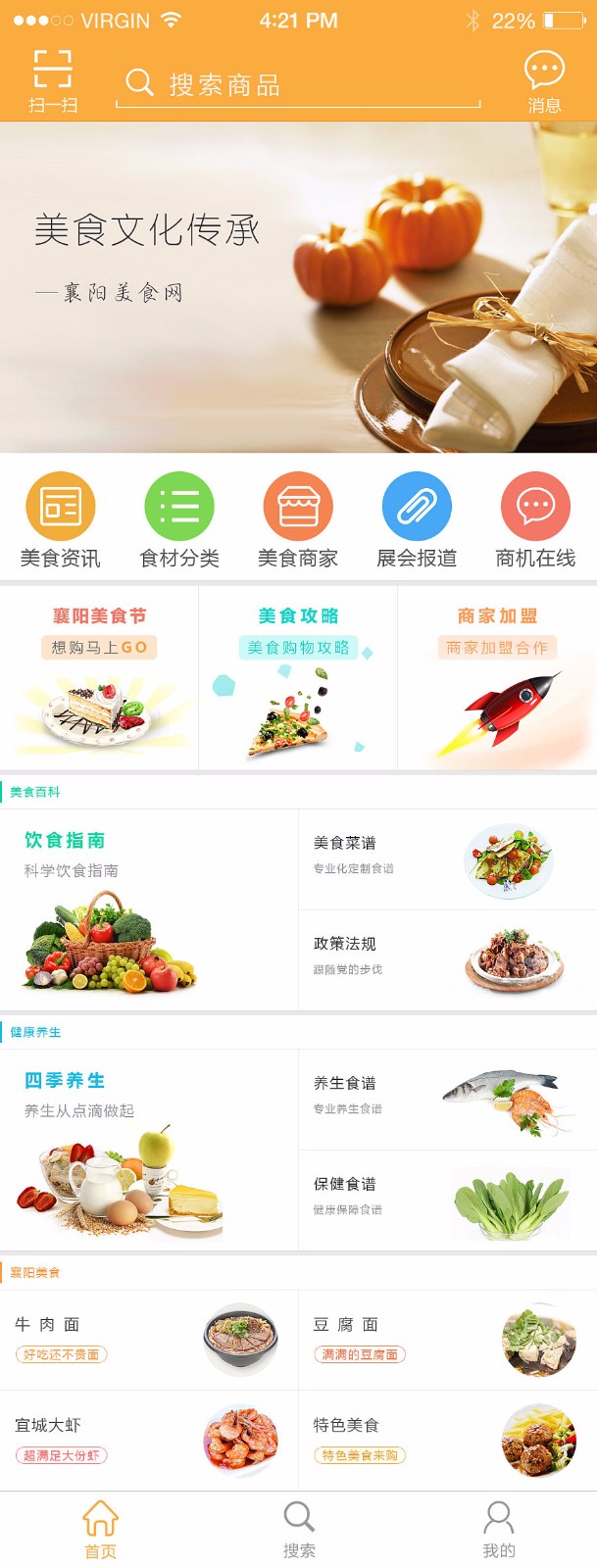Go to the 我的 tab
Image resolution: width=597 pixels, height=1568 pixels.
(x=498, y=1530)
